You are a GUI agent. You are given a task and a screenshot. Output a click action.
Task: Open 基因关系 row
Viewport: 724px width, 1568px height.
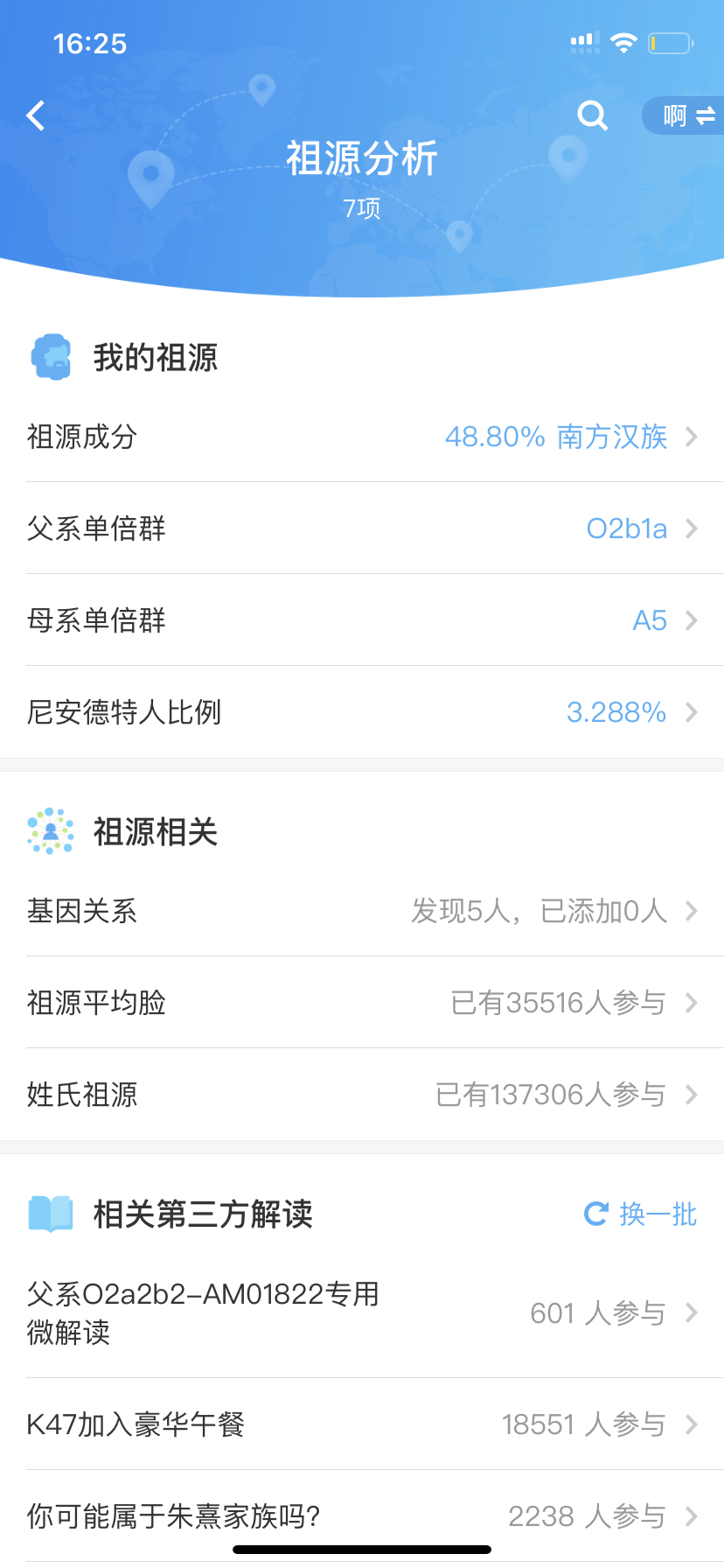362,910
